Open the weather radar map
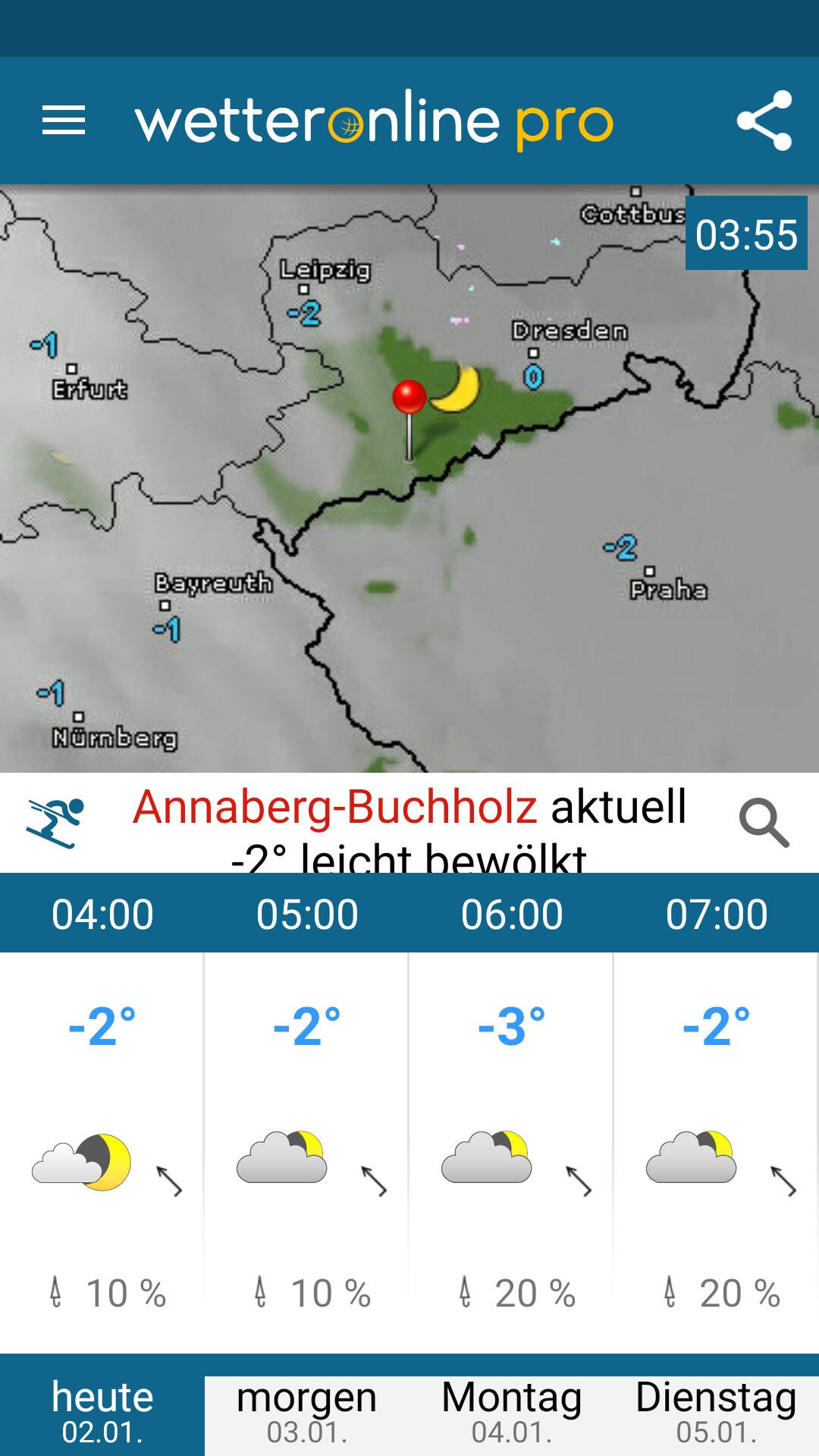This screenshot has width=819, height=1456. 409,479
